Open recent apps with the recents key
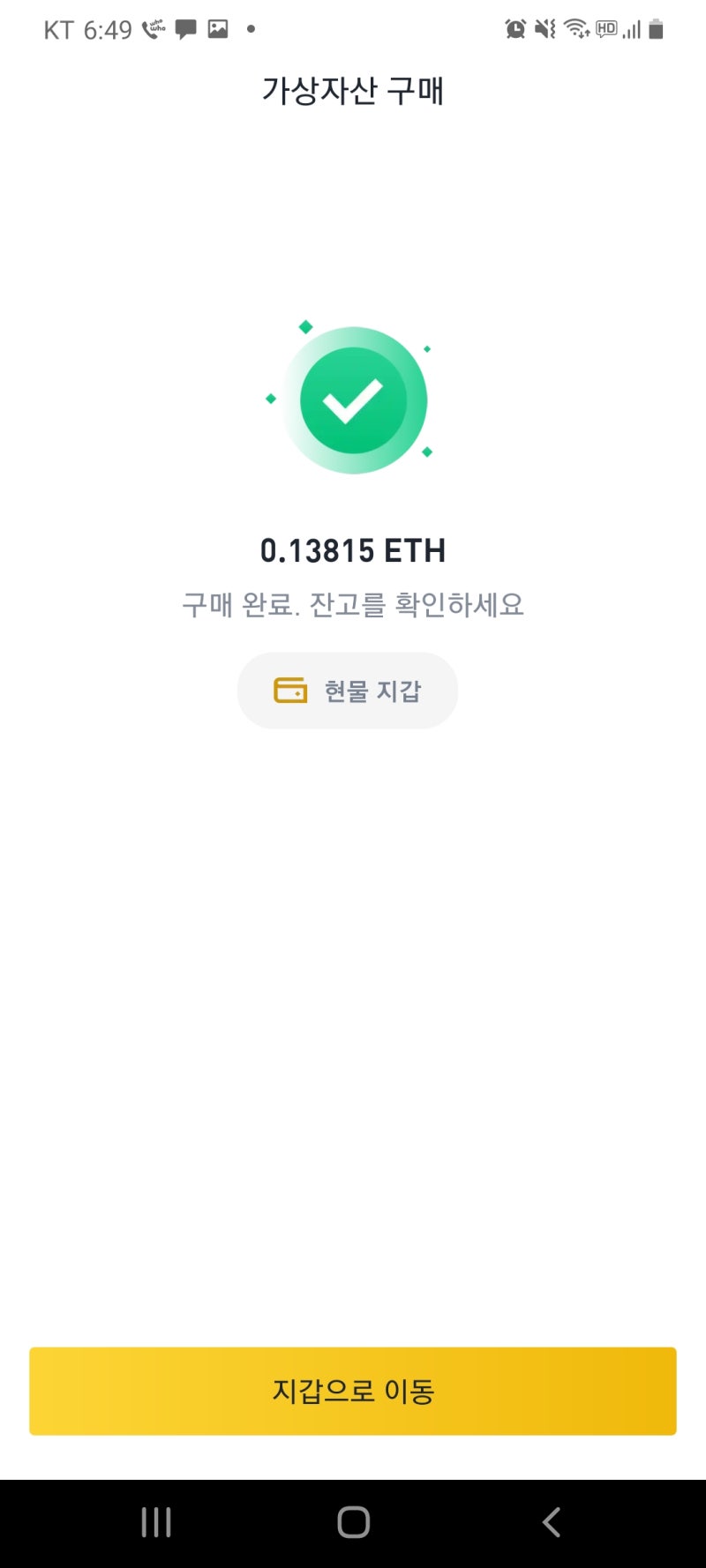Image resolution: width=706 pixels, height=1568 pixels. click(x=155, y=1520)
